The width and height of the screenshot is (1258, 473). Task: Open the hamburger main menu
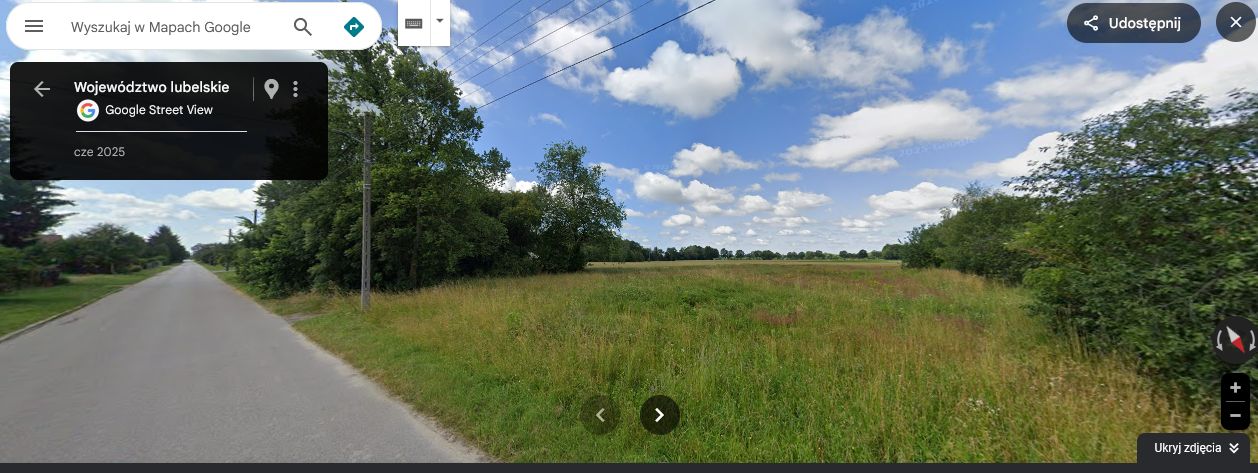point(34,27)
